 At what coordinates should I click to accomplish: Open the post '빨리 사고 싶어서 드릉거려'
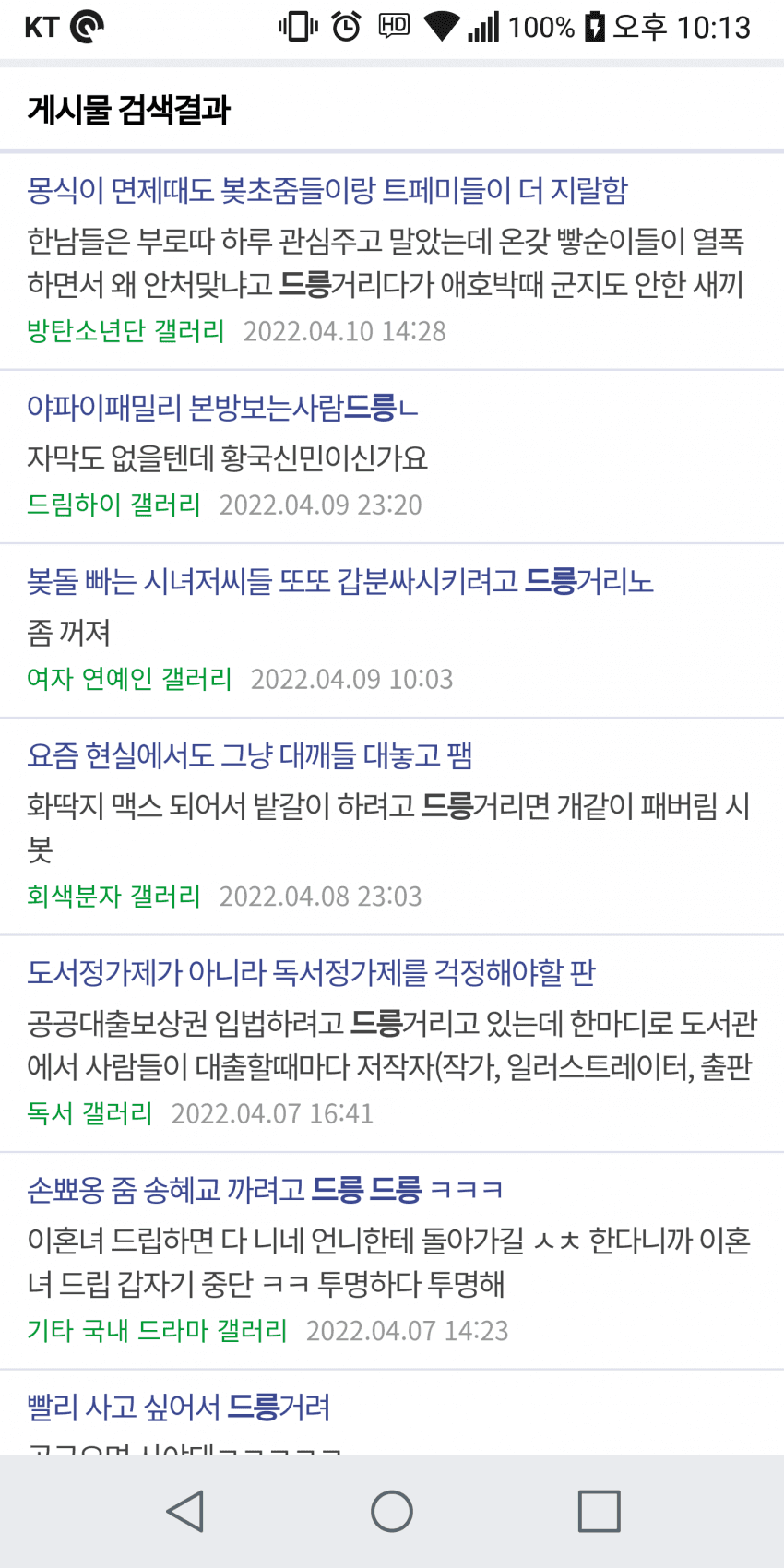point(178,1407)
